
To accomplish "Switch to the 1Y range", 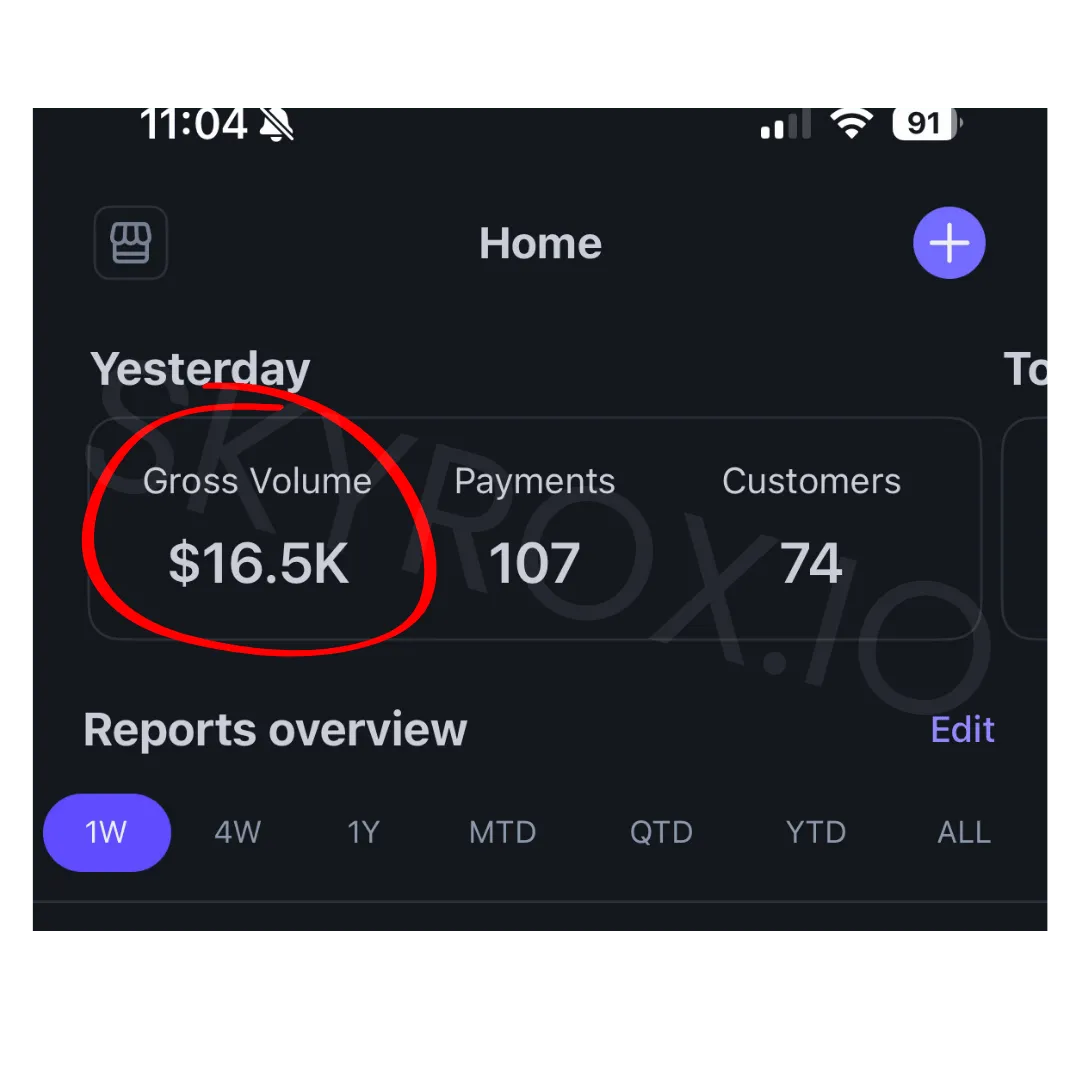I will 364,832.
